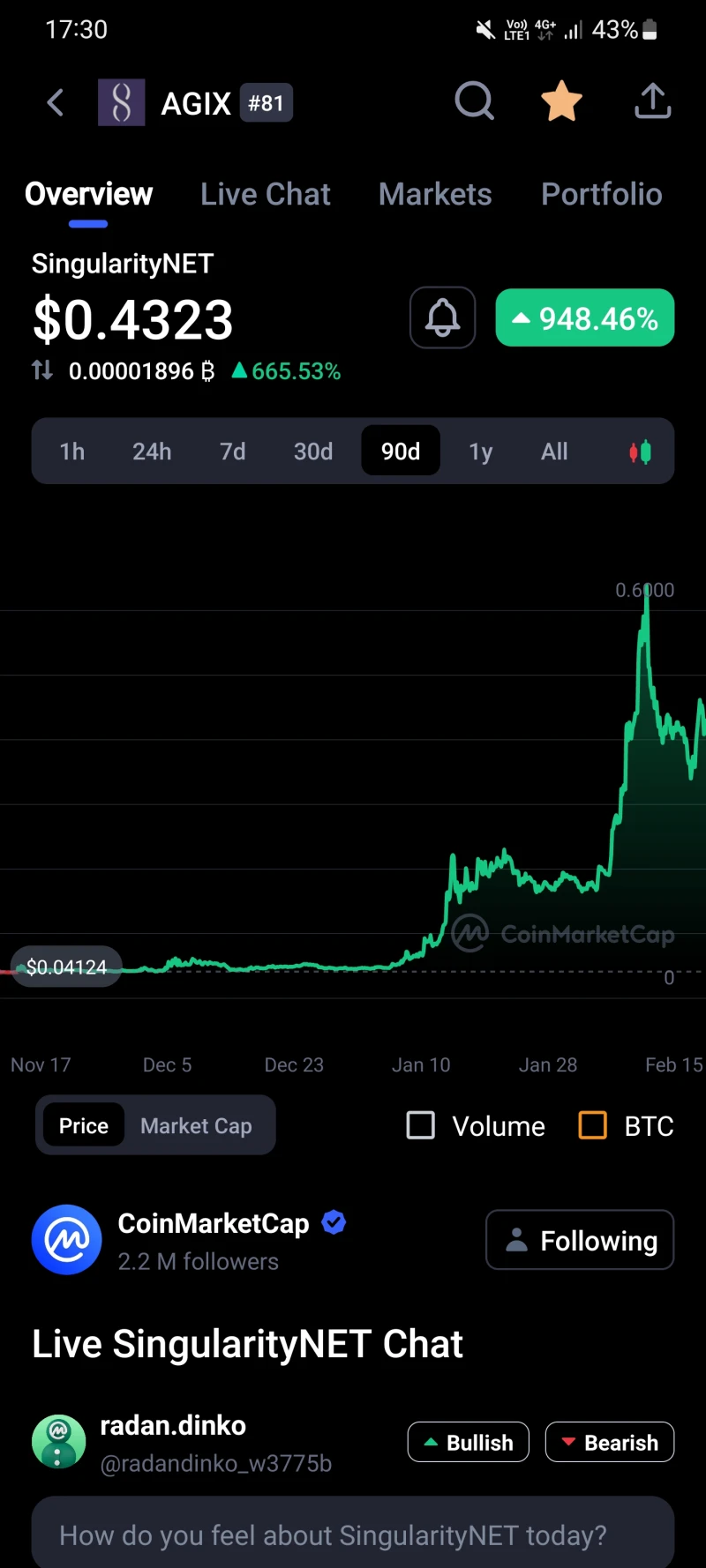The height and width of the screenshot is (1568, 706).
Task: Set a price alert via the bell icon
Action: click(x=442, y=317)
